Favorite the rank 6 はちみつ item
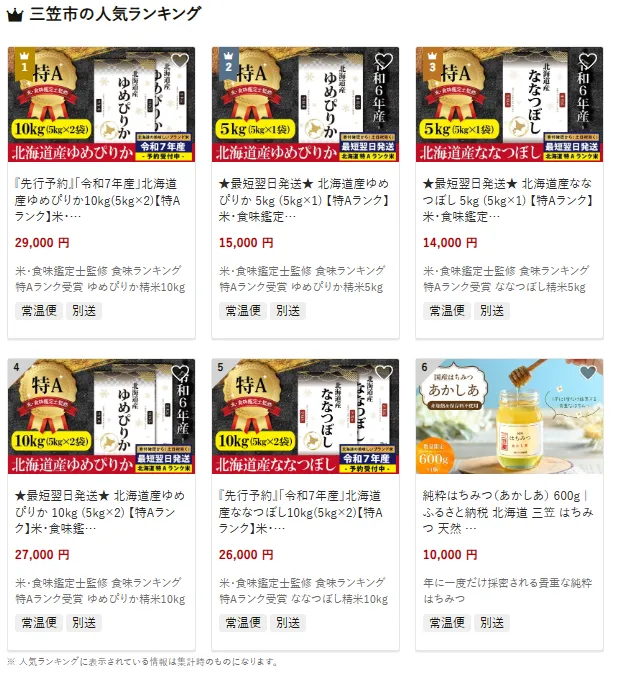This screenshot has width=625, height=678. coord(588,373)
